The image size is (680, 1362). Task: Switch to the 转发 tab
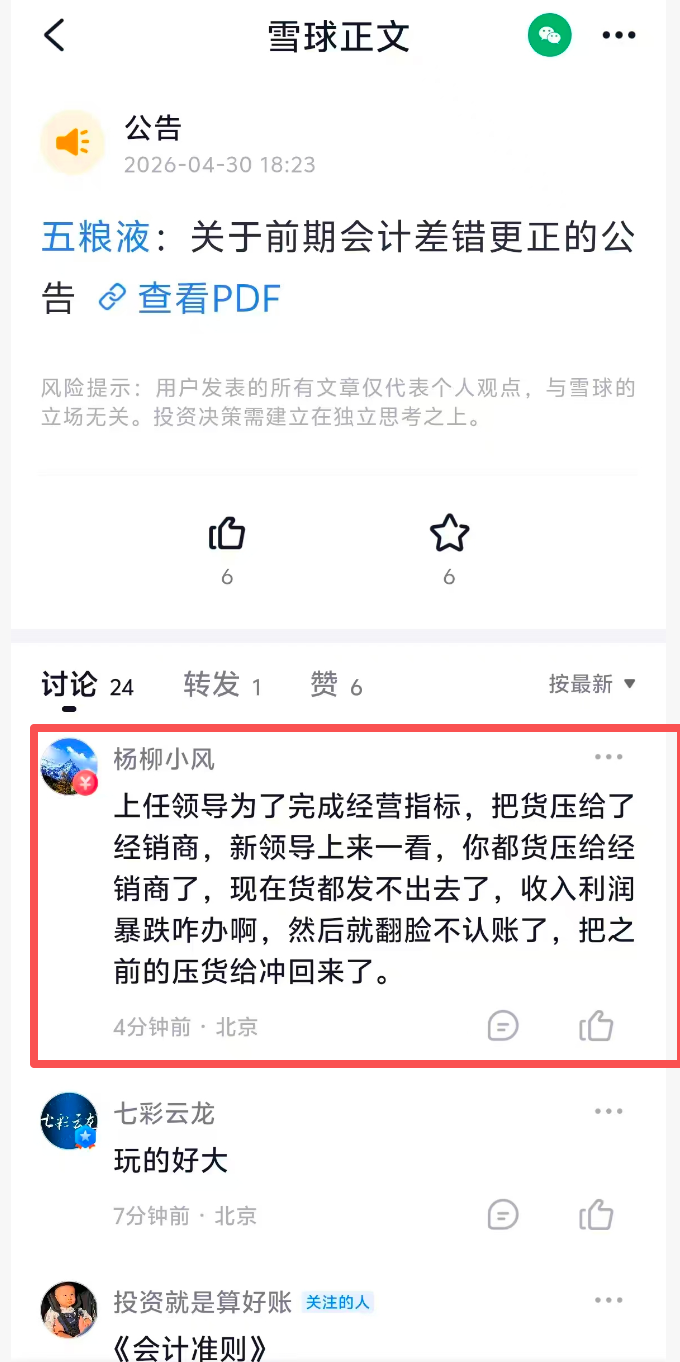pyautogui.click(x=211, y=685)
